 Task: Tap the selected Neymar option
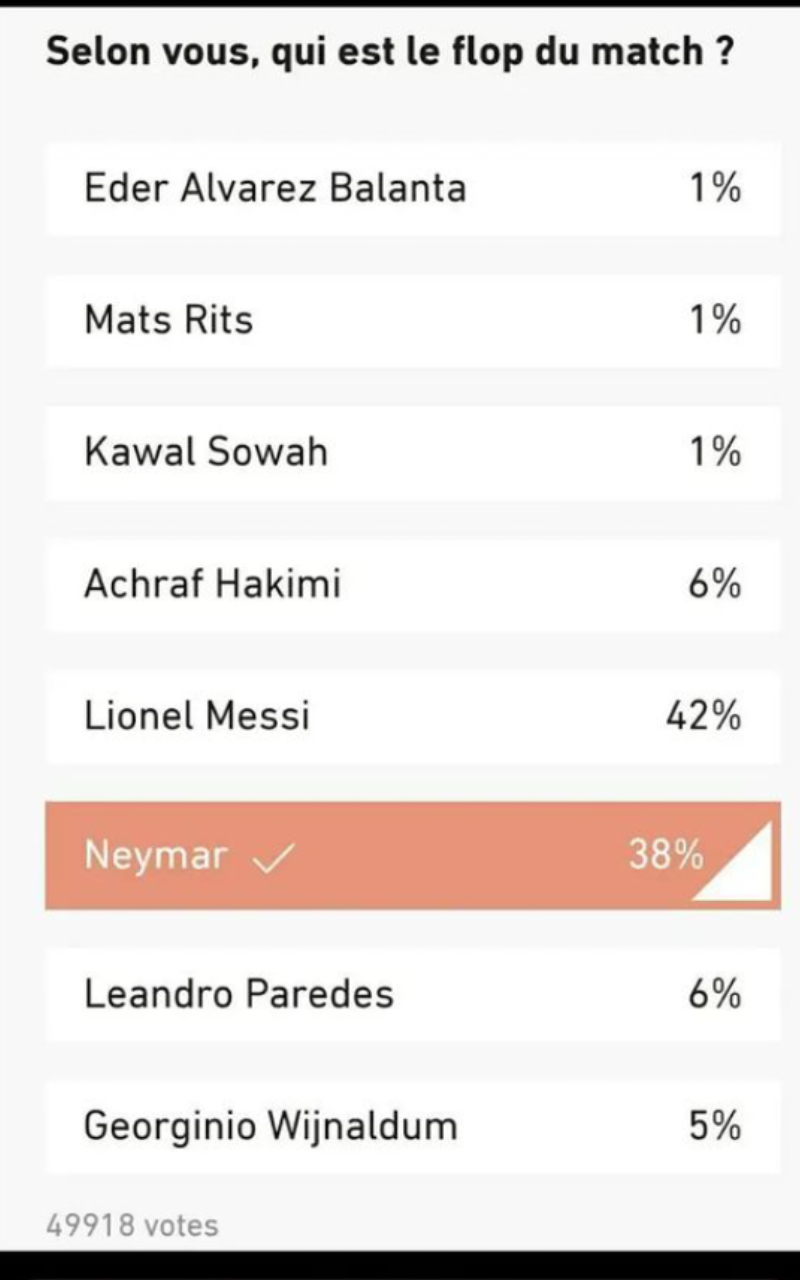tap(413, 856)
